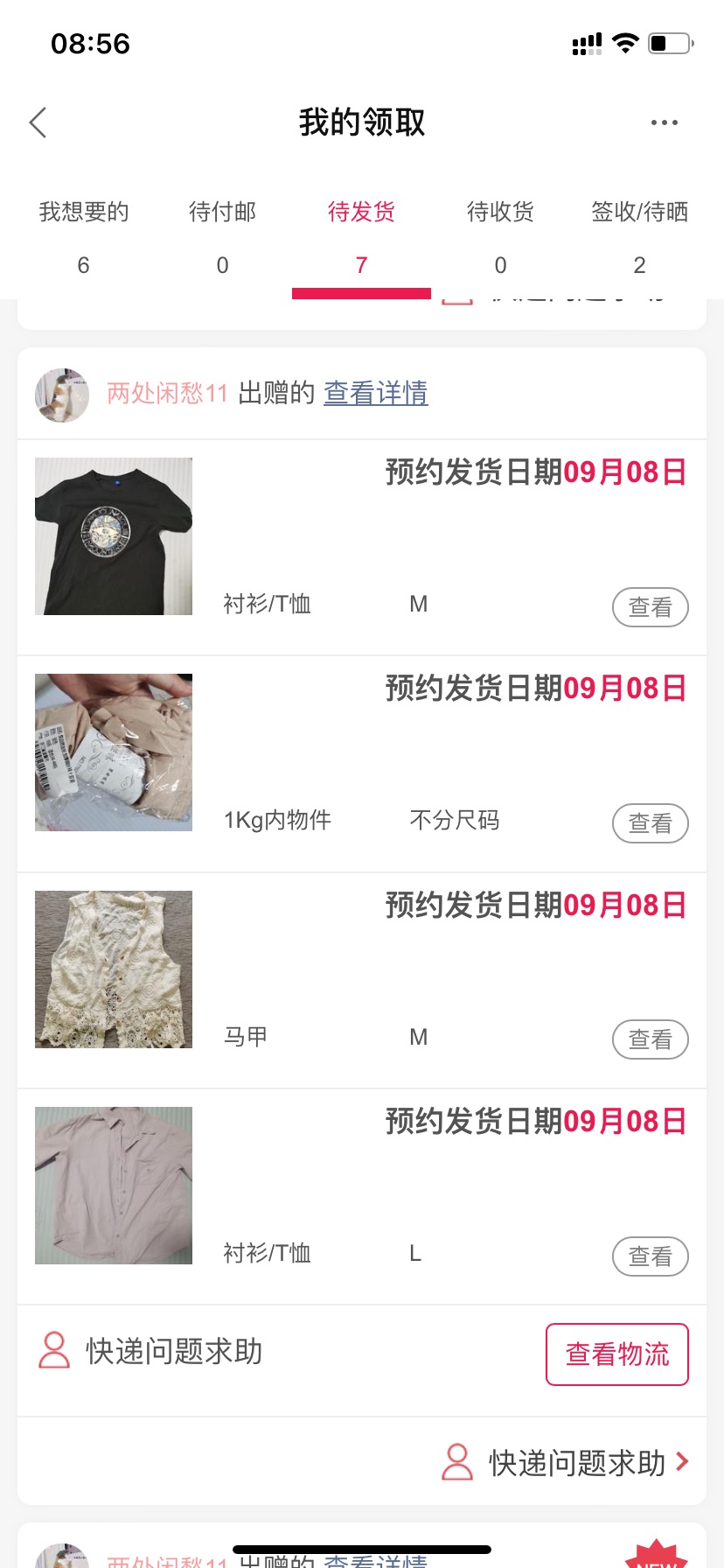Switch to the 待付邮 tab
This screenshot has height=1568, width=724.
pyautogui.click(x=222, y=238)
